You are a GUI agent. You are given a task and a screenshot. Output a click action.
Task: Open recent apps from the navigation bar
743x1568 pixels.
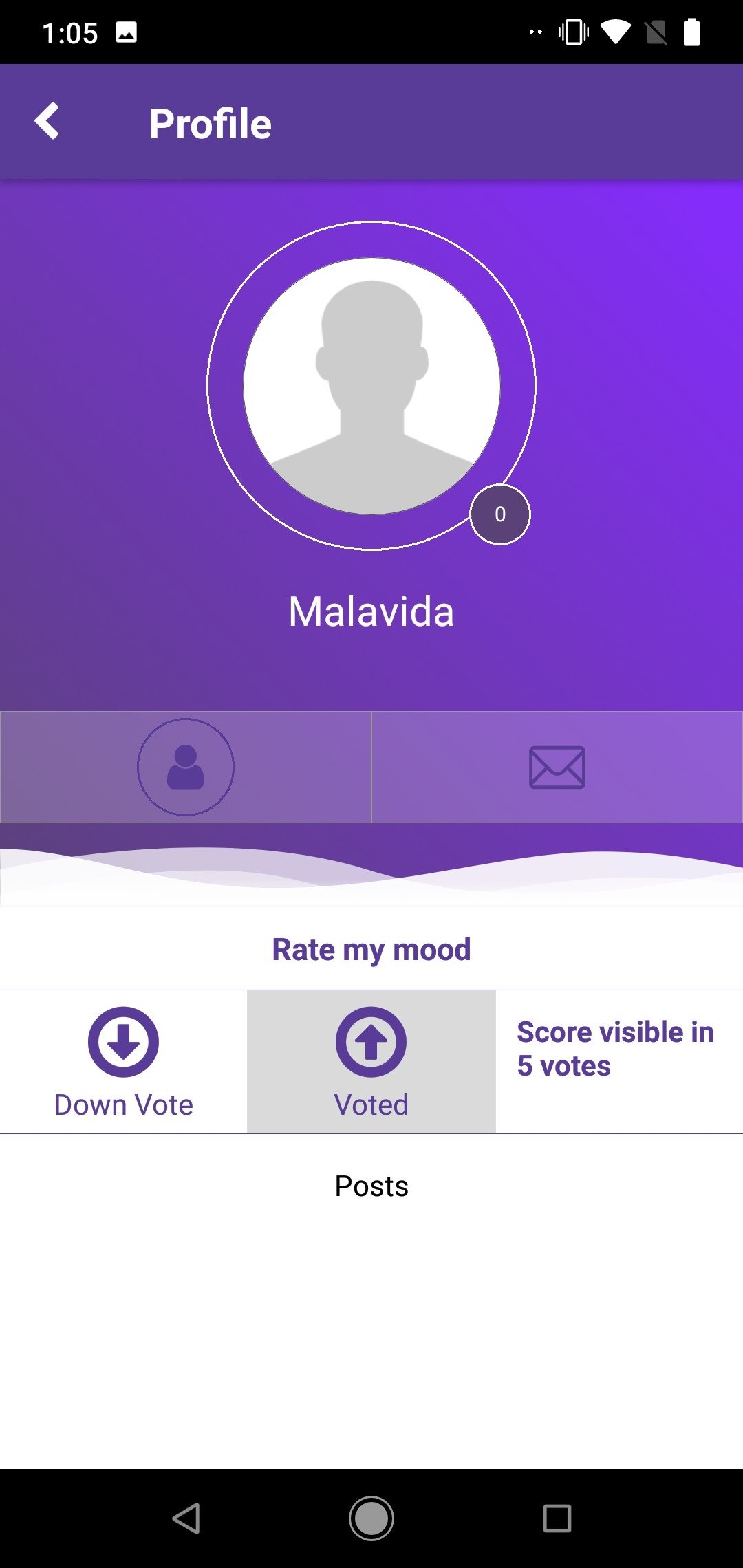point(557,1518)
